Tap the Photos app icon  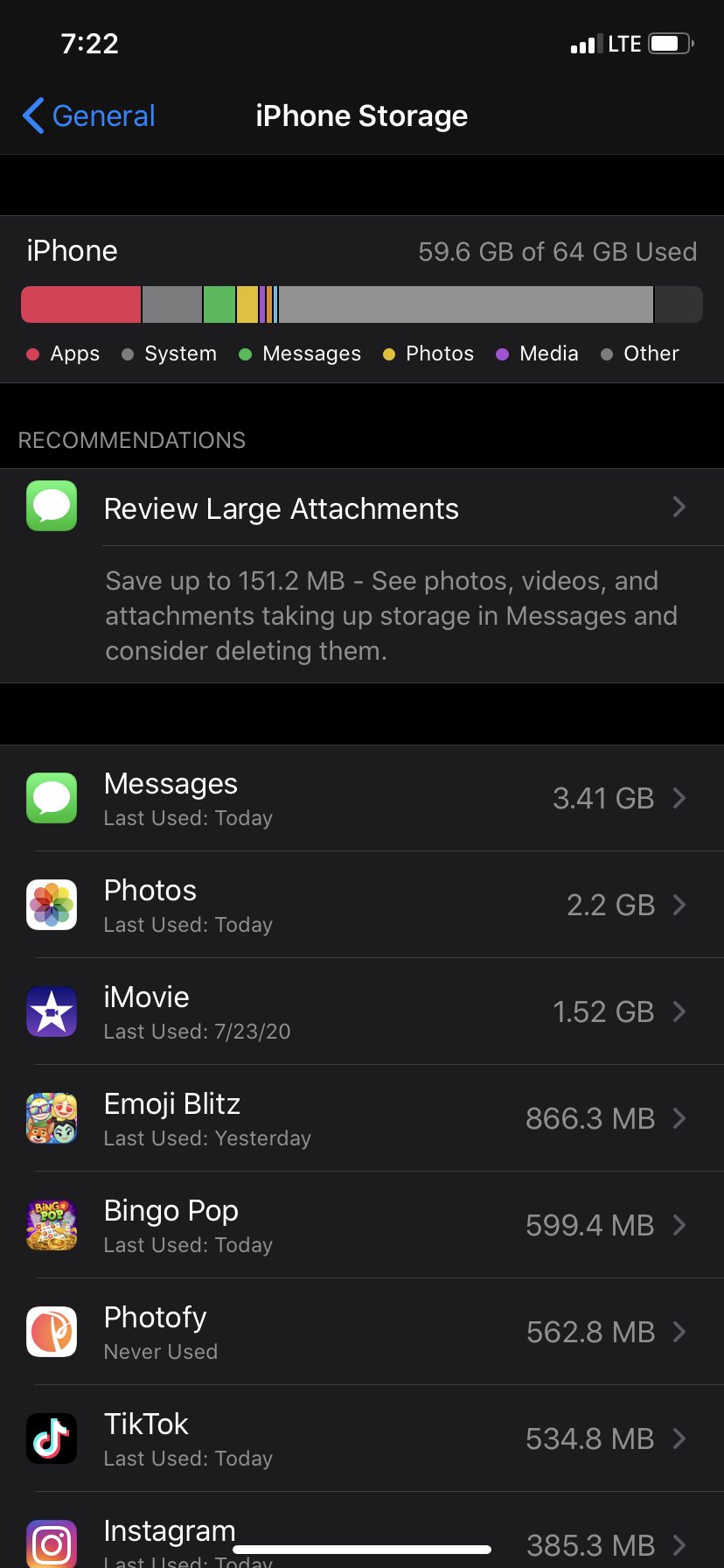pos(52,905)
